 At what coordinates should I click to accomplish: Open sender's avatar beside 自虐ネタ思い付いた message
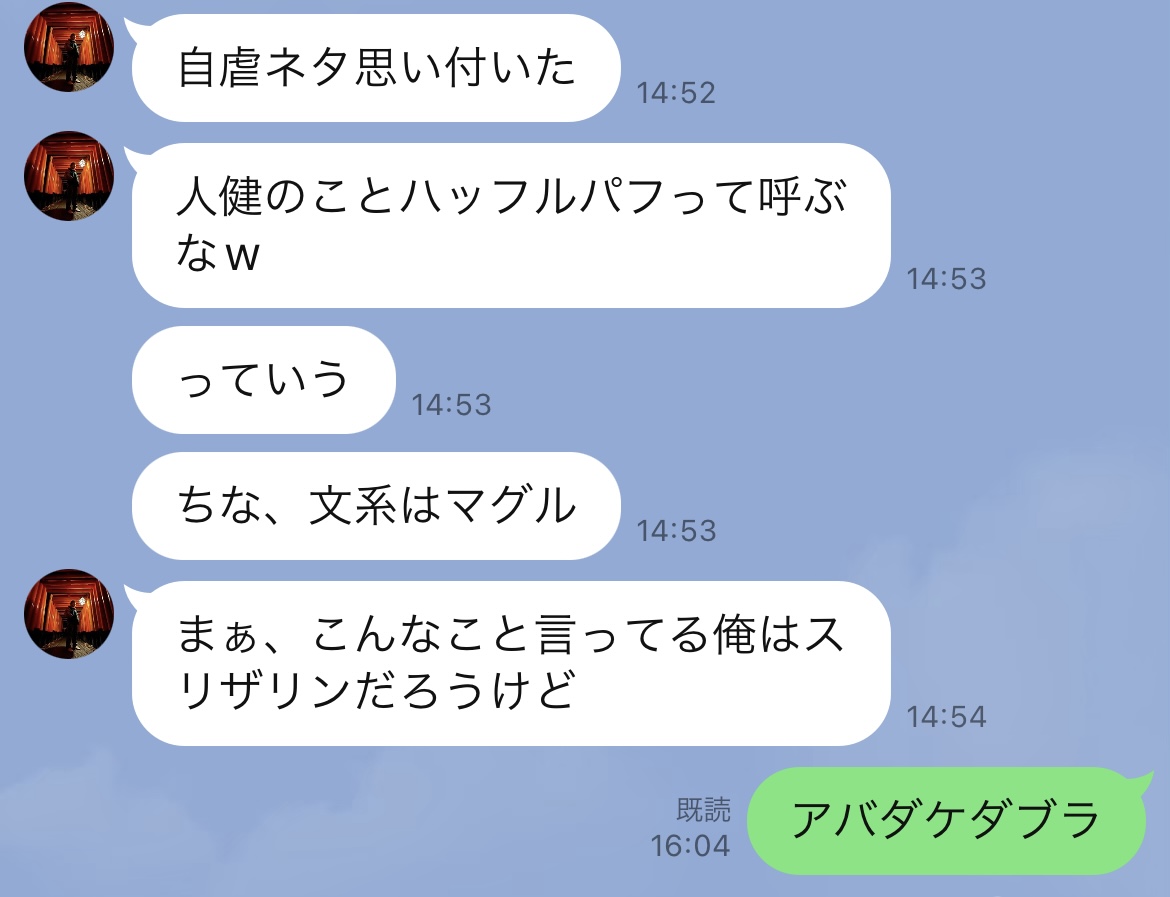[x=69, y=48]
